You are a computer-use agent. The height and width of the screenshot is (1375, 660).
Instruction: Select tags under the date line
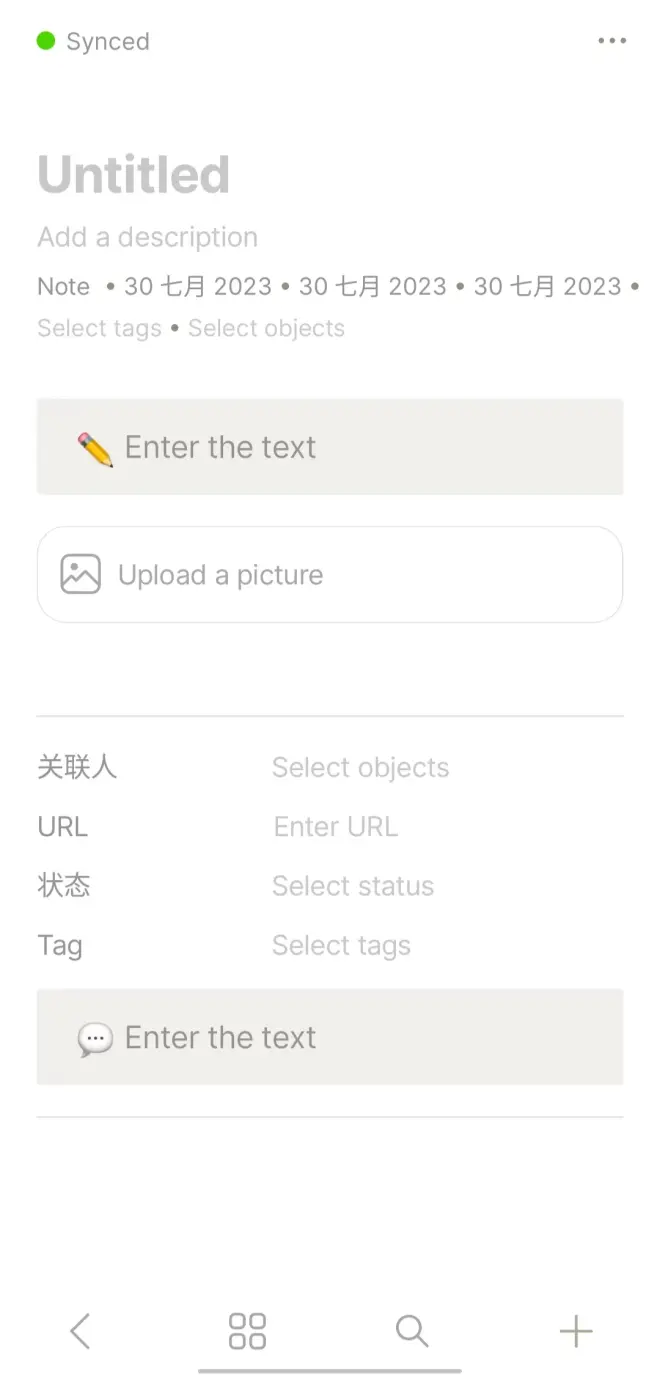pyautogui.click(x=99, y=328)
